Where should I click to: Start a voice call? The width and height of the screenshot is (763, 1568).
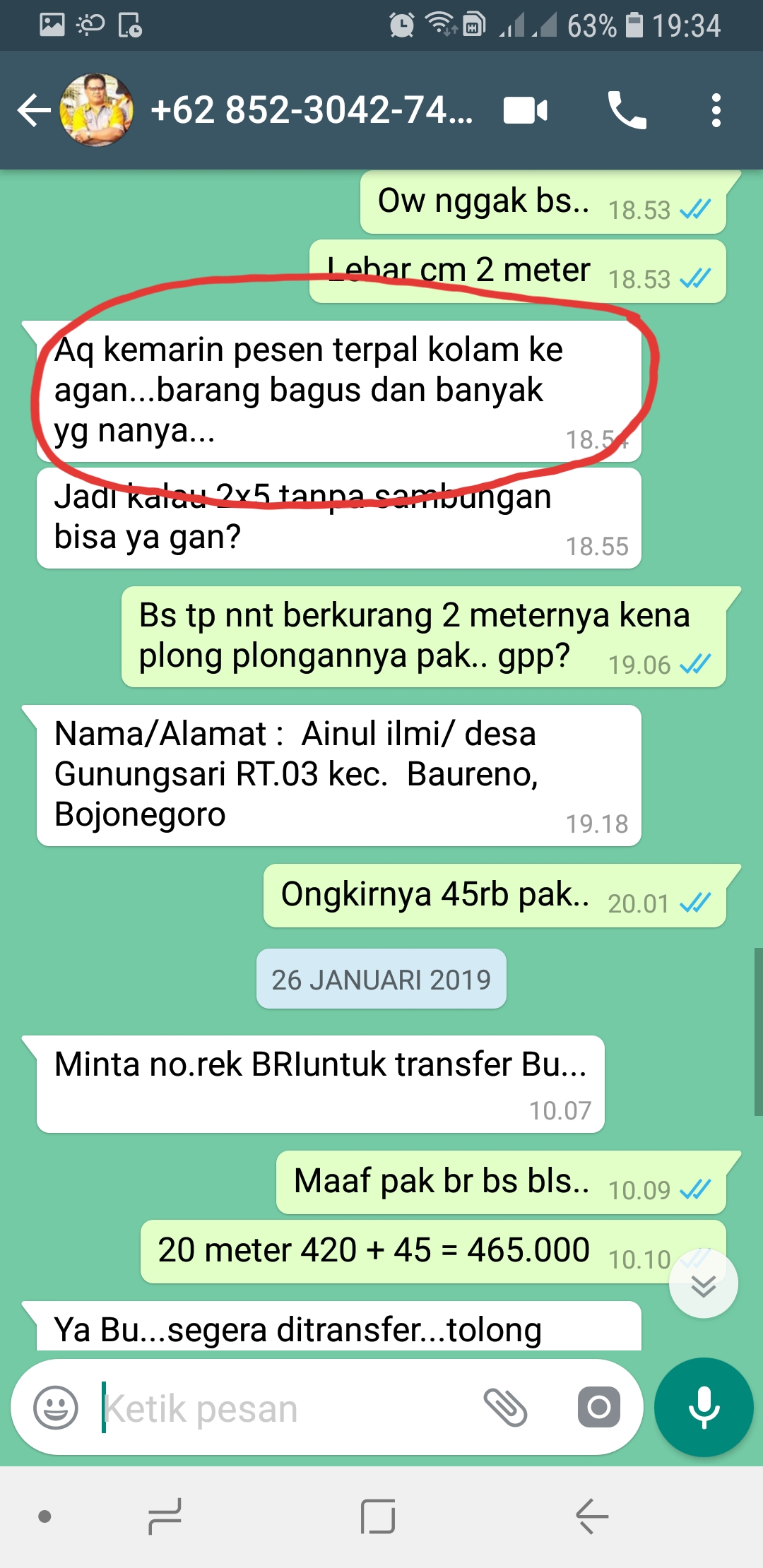pos(627,111)
